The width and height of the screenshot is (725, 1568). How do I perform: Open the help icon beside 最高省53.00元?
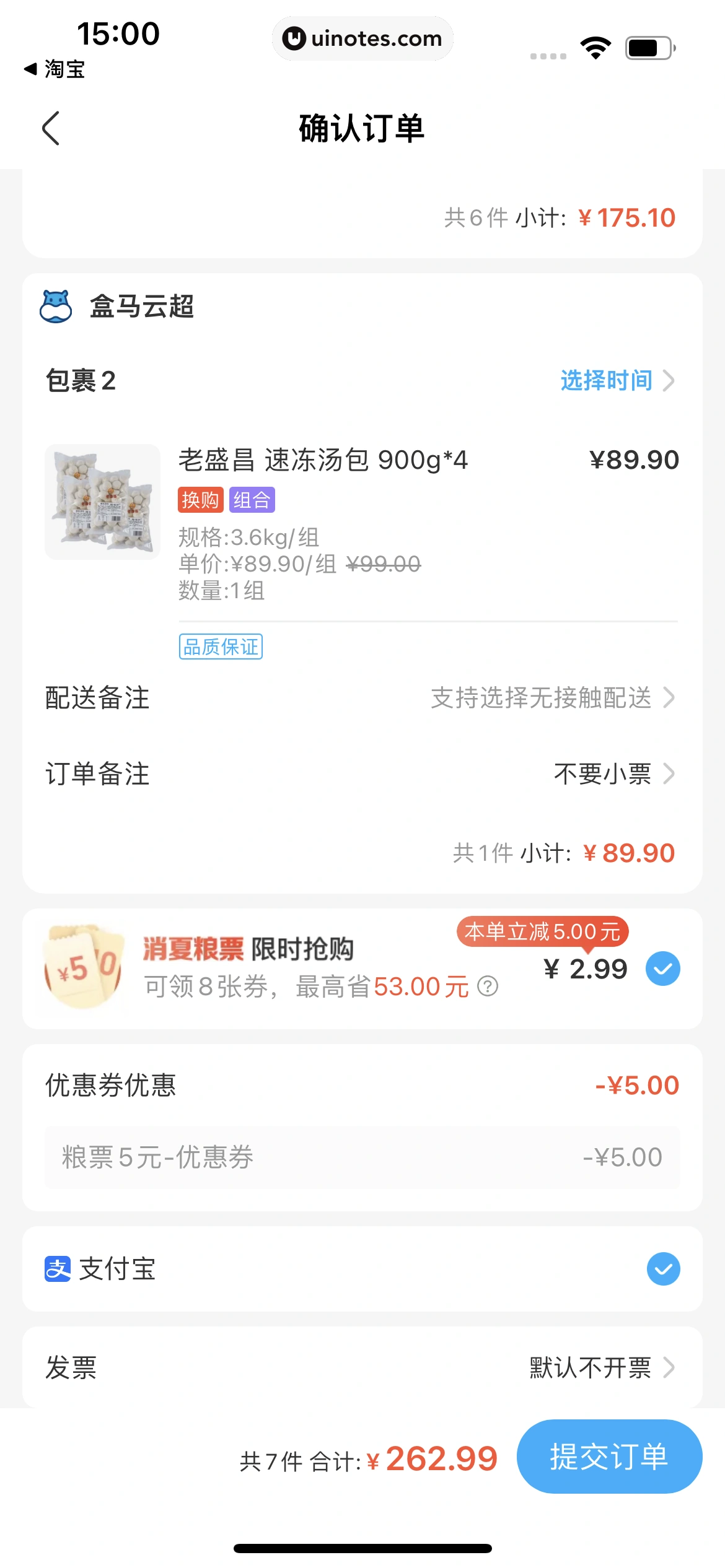[488, 986]
